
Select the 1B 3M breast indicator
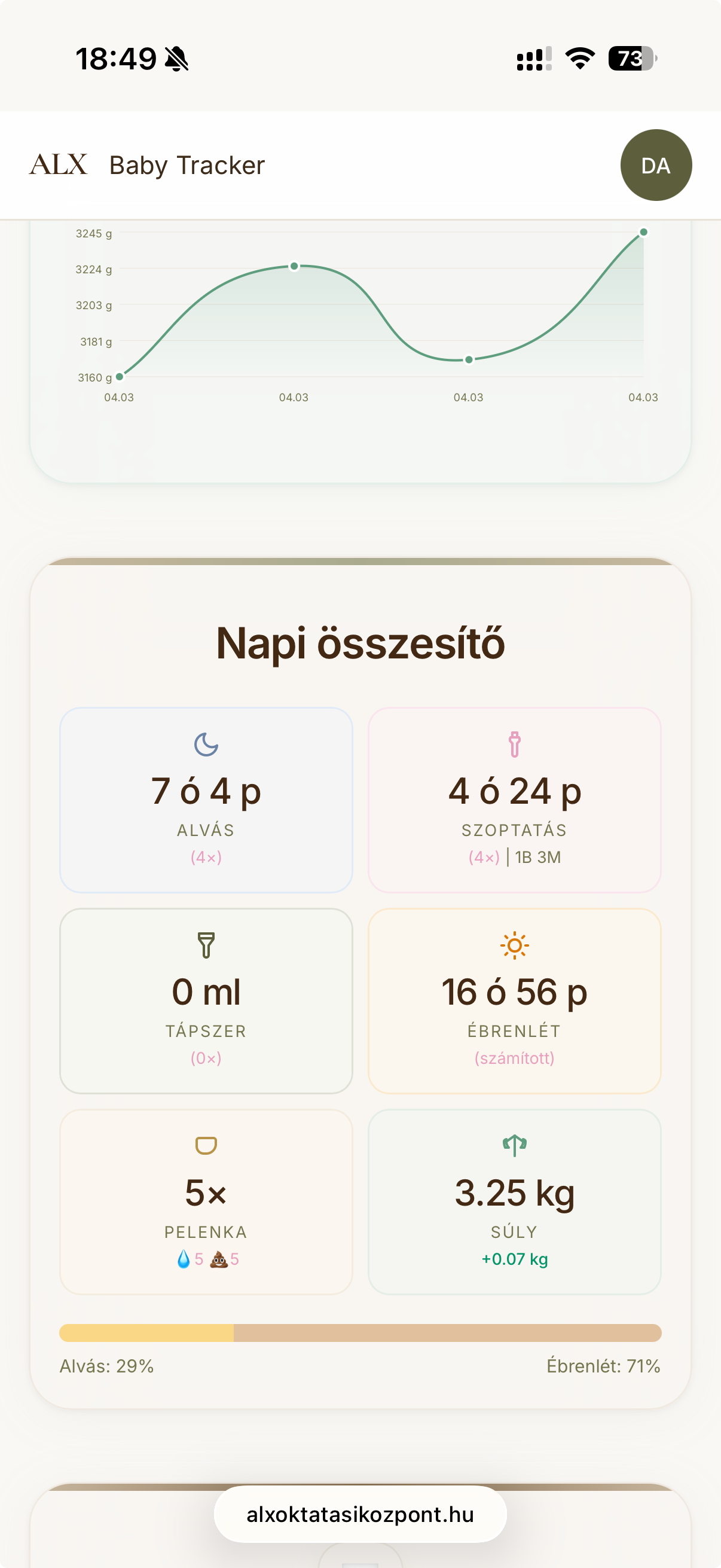[x=539, y=856]
